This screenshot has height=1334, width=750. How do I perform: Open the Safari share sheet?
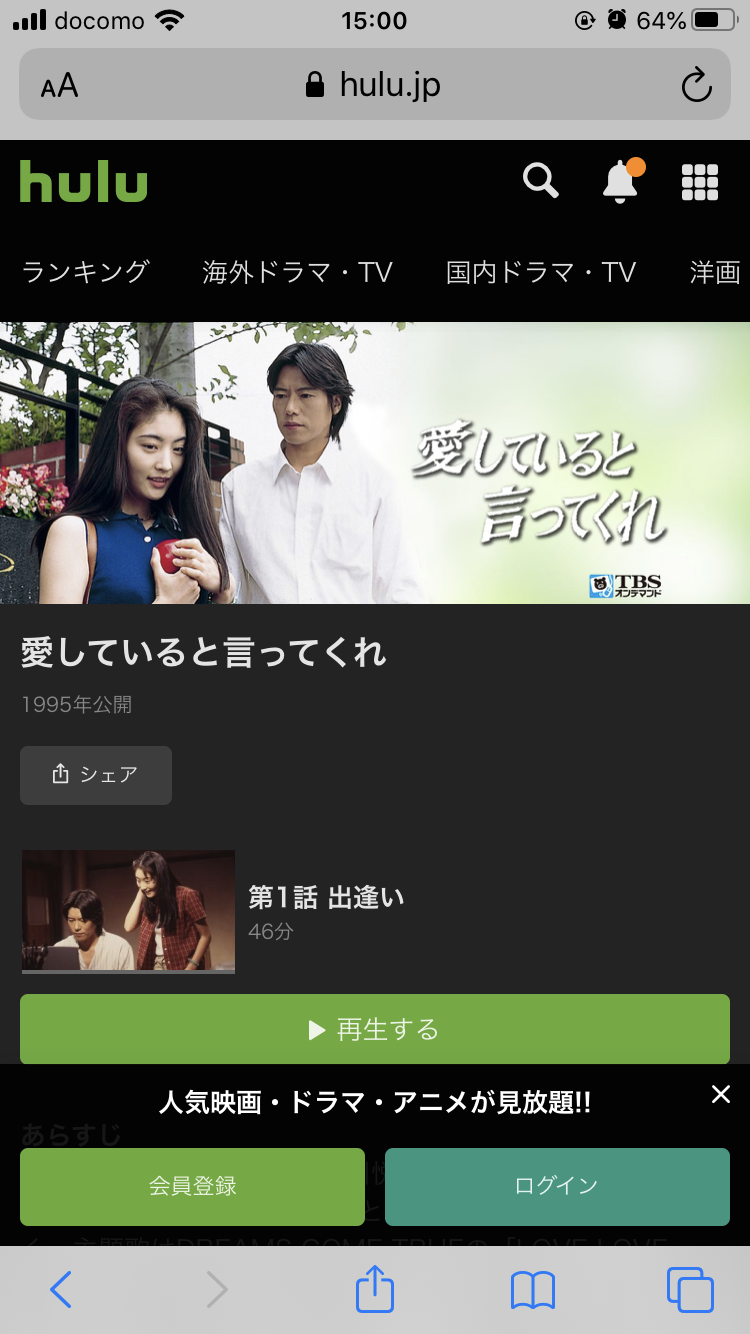click(x=375, y=1289)
